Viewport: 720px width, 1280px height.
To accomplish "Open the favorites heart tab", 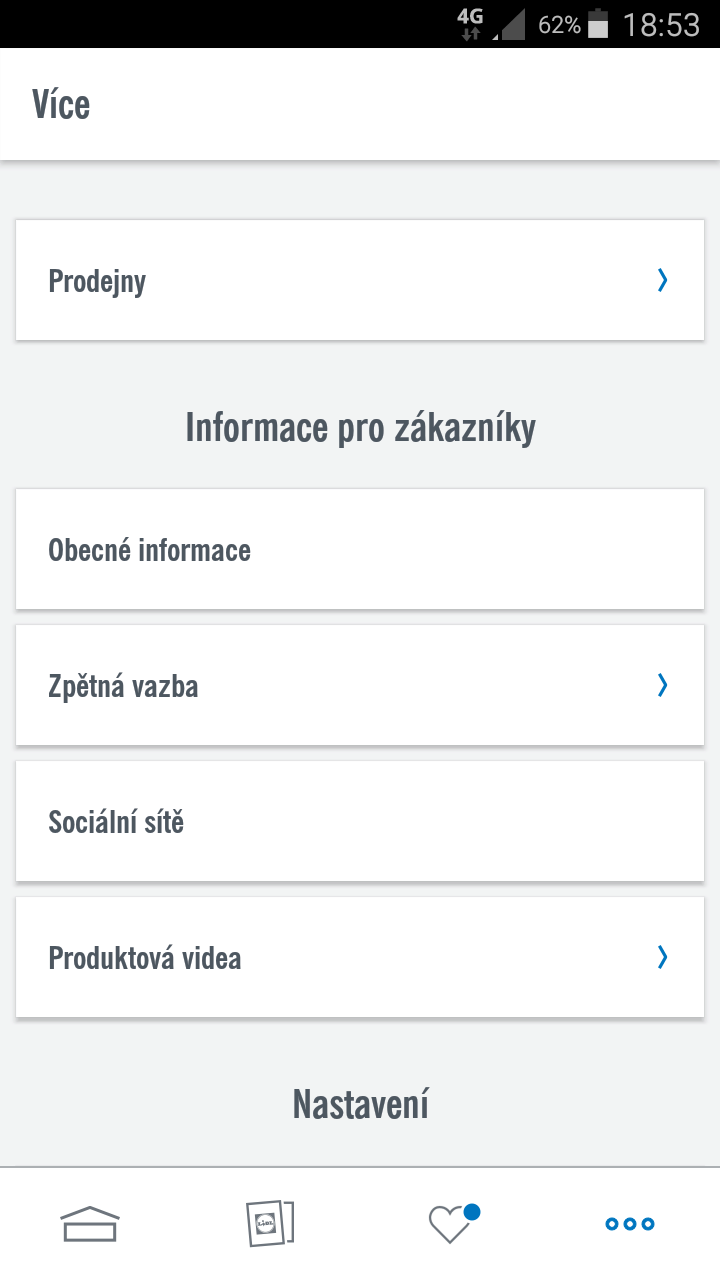I will [x=452, y=1223].
